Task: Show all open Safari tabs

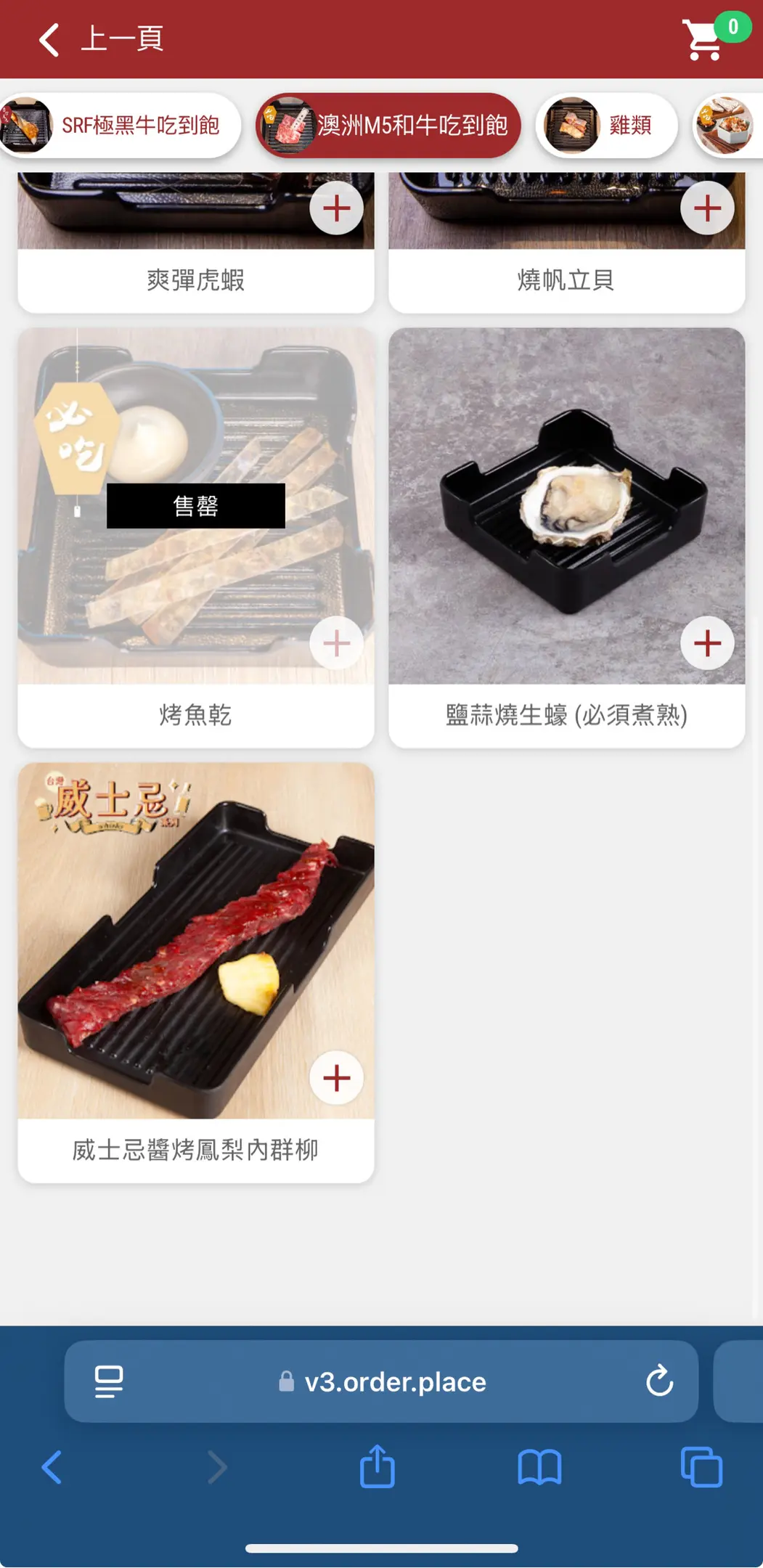Action: (701, 1467)
